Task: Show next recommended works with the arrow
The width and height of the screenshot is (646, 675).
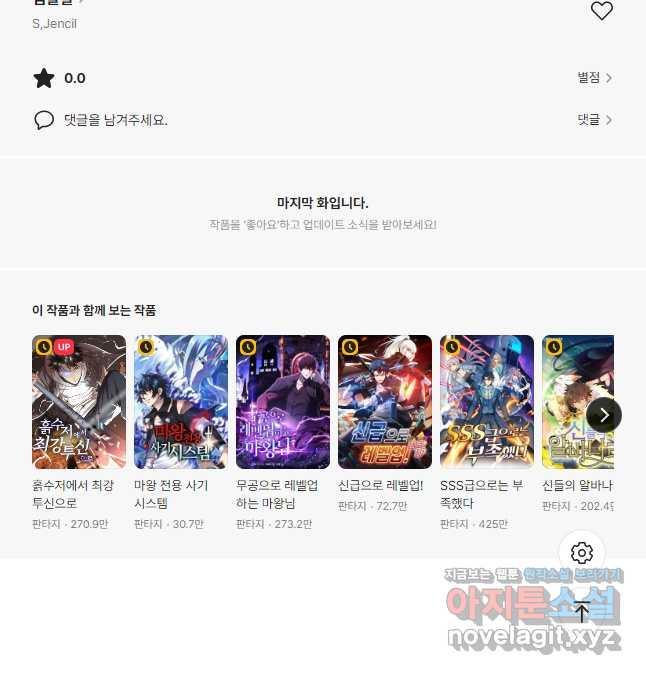Action: 604,414
